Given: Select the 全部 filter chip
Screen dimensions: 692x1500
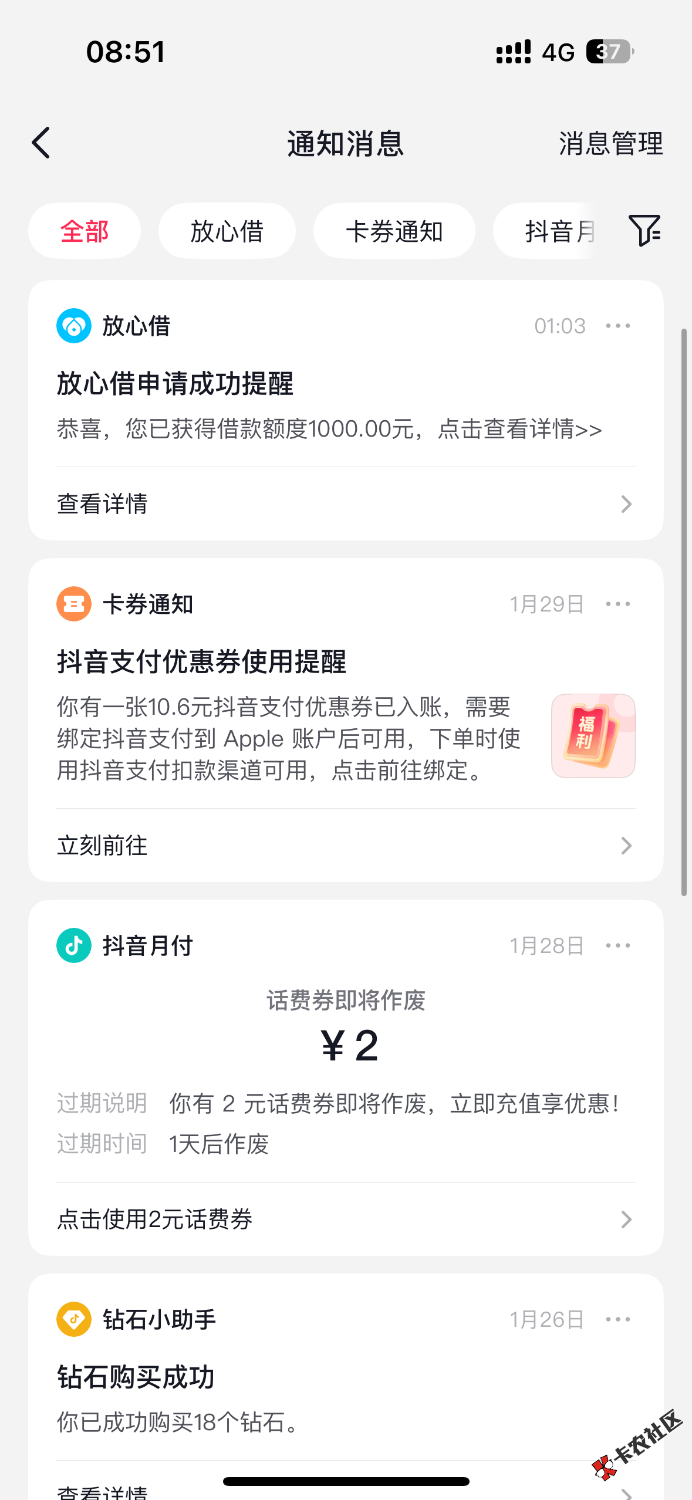Looking at the screenshot, I should 84,232.
